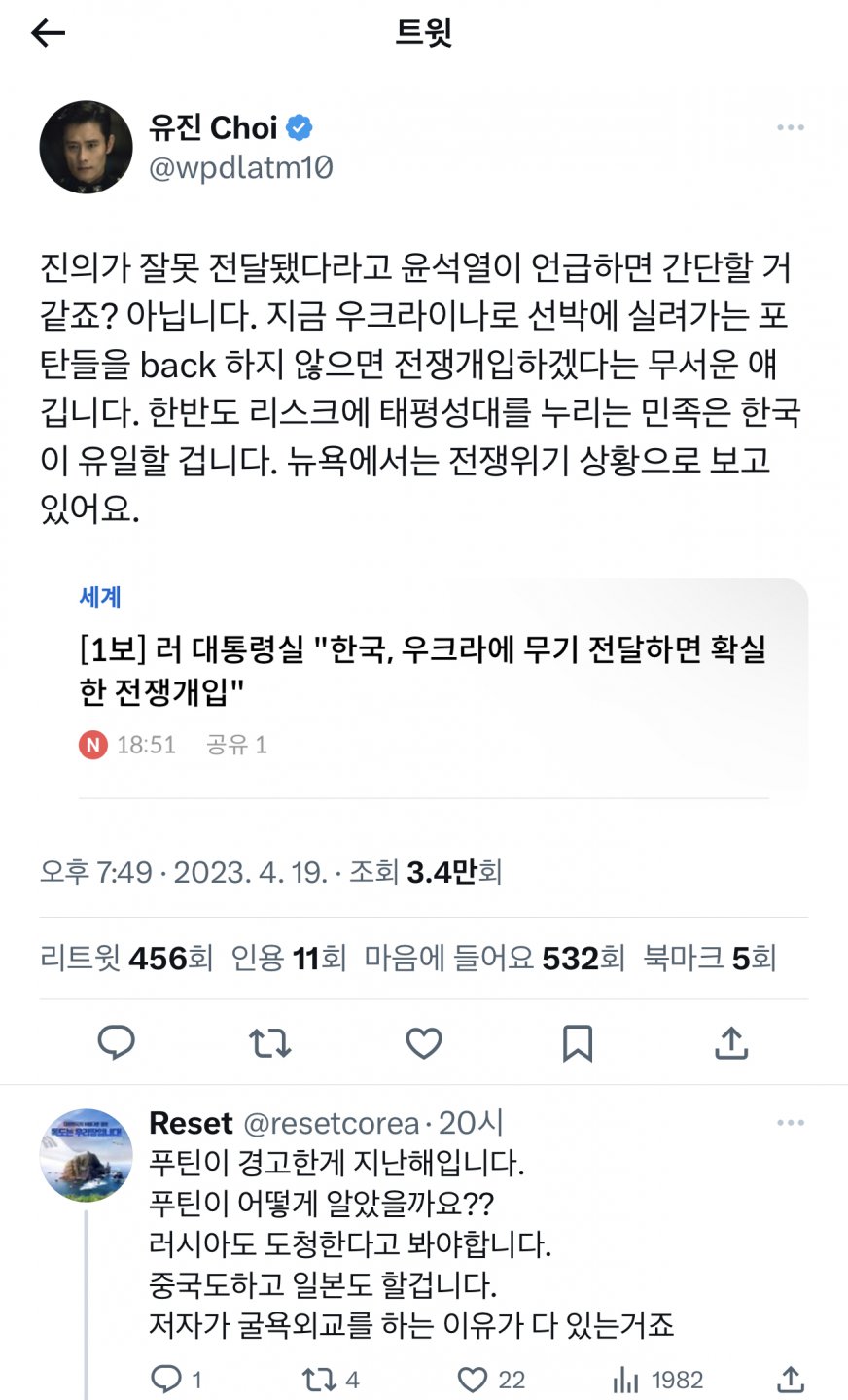Reply to Reset's comment
Image resolution: width=848 pixels, height=1400 pixels.
point(167,1379)
